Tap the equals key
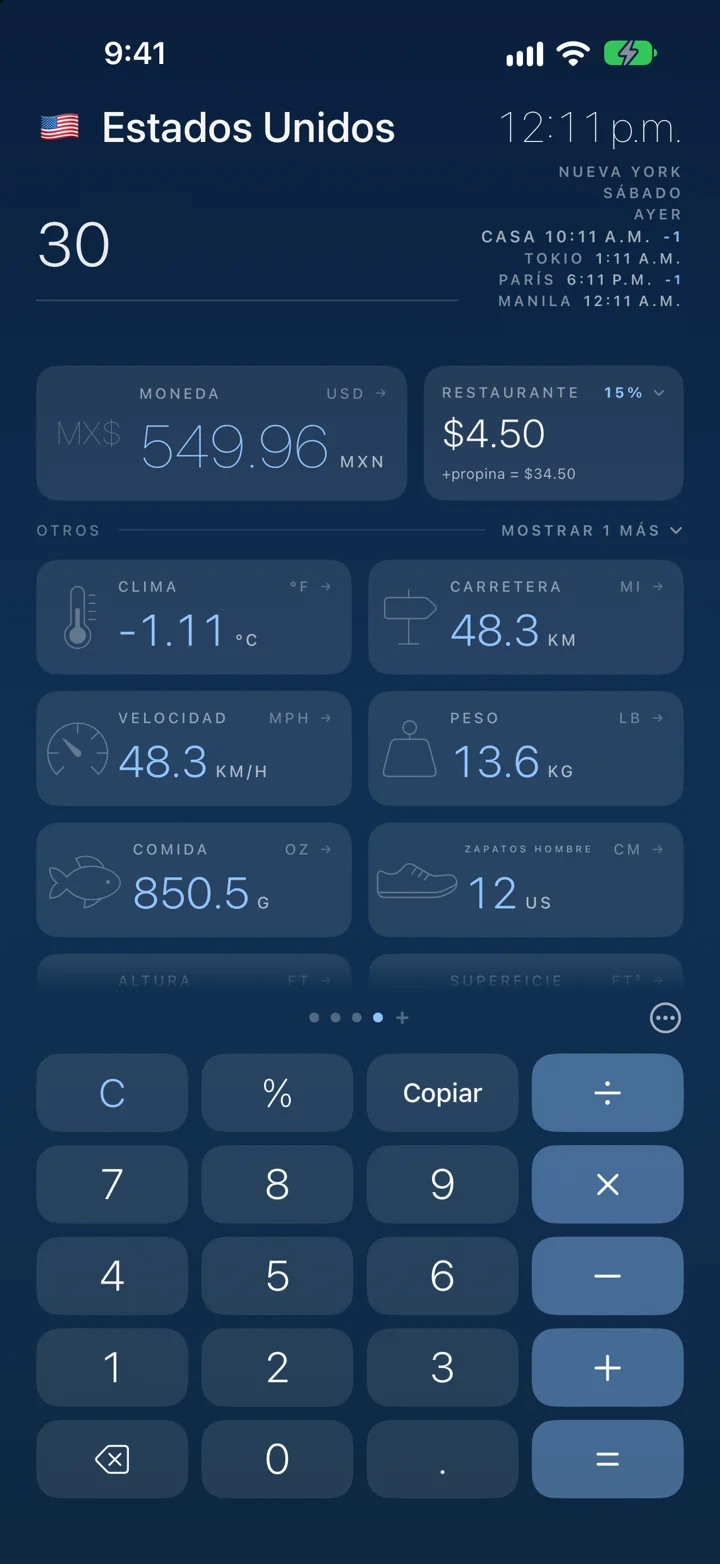Screen dimensions: 720x1564 tap(608, 1459)
